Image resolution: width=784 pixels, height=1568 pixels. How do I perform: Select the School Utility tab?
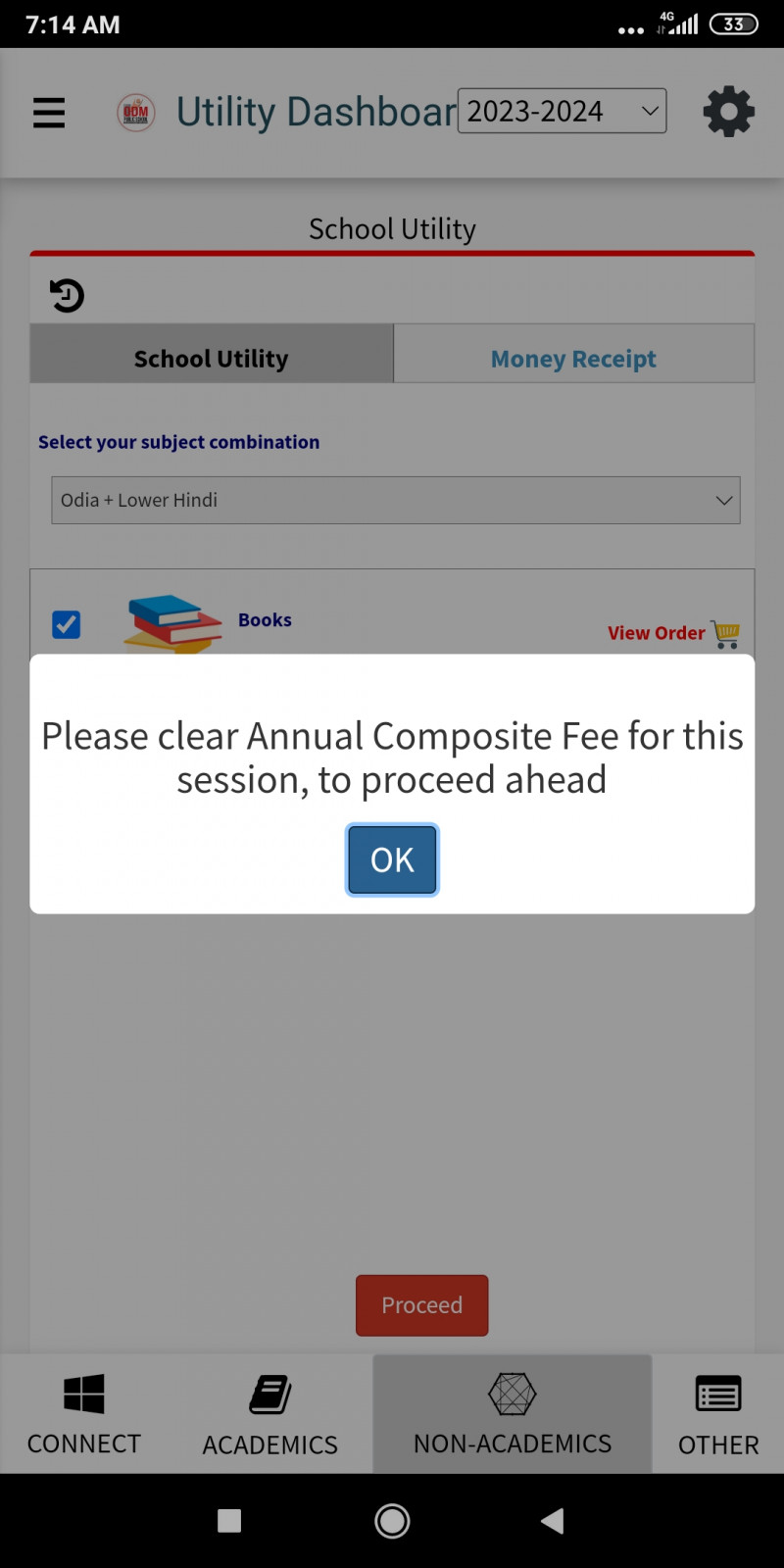click(211, 359)
